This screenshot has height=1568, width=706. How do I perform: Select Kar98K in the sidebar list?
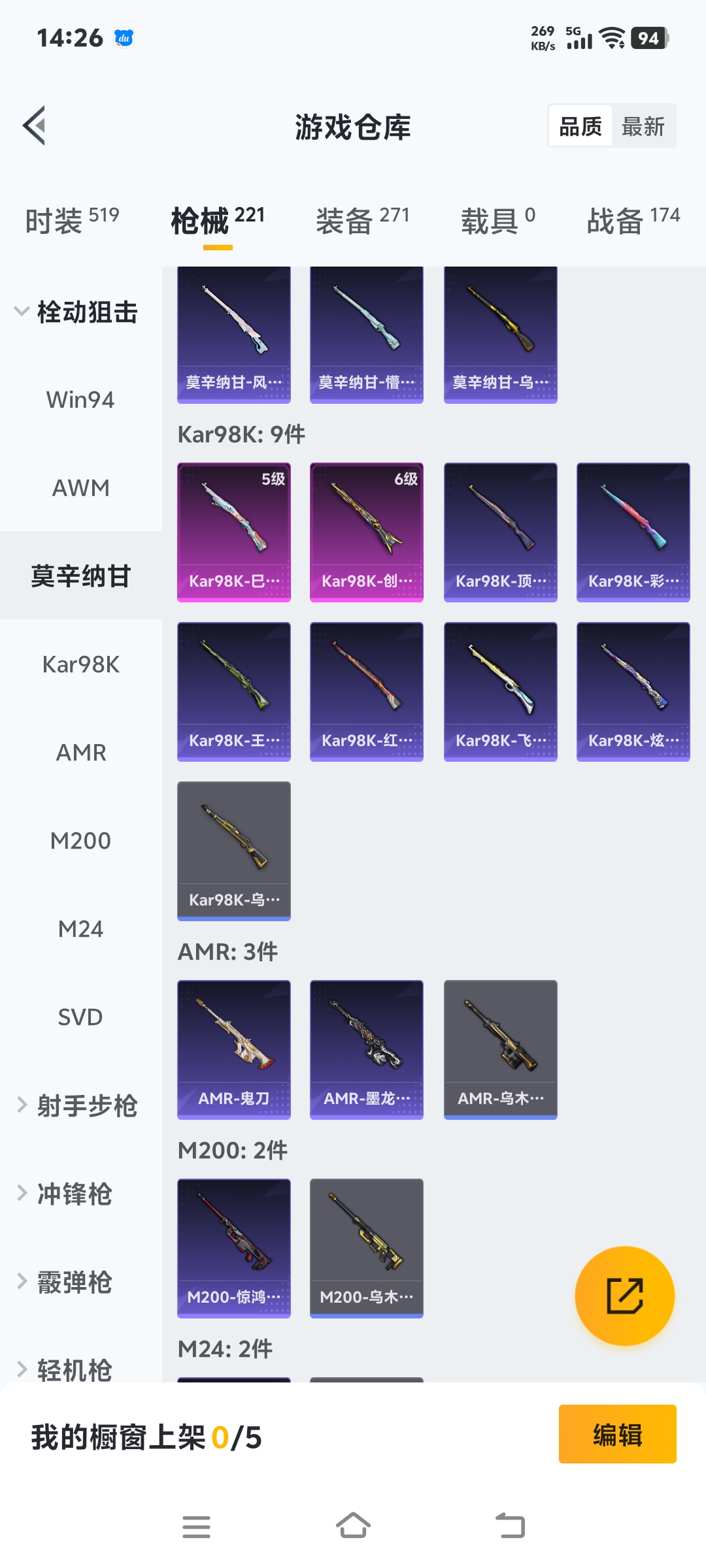[80, 664]
